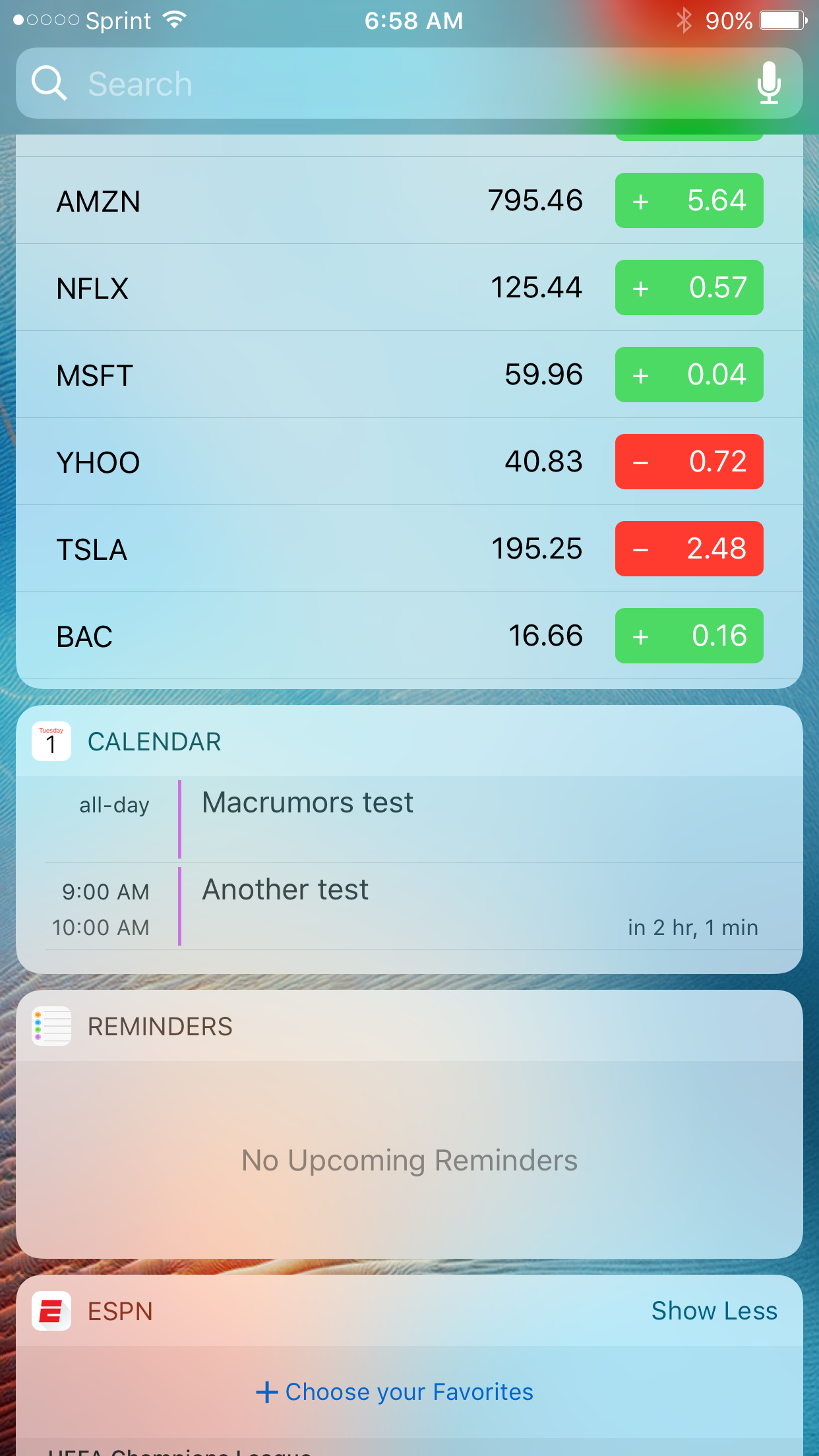Screen dimensions: 819x1456
Task: Open the AMZN stock row
Action: coord(409,200)
